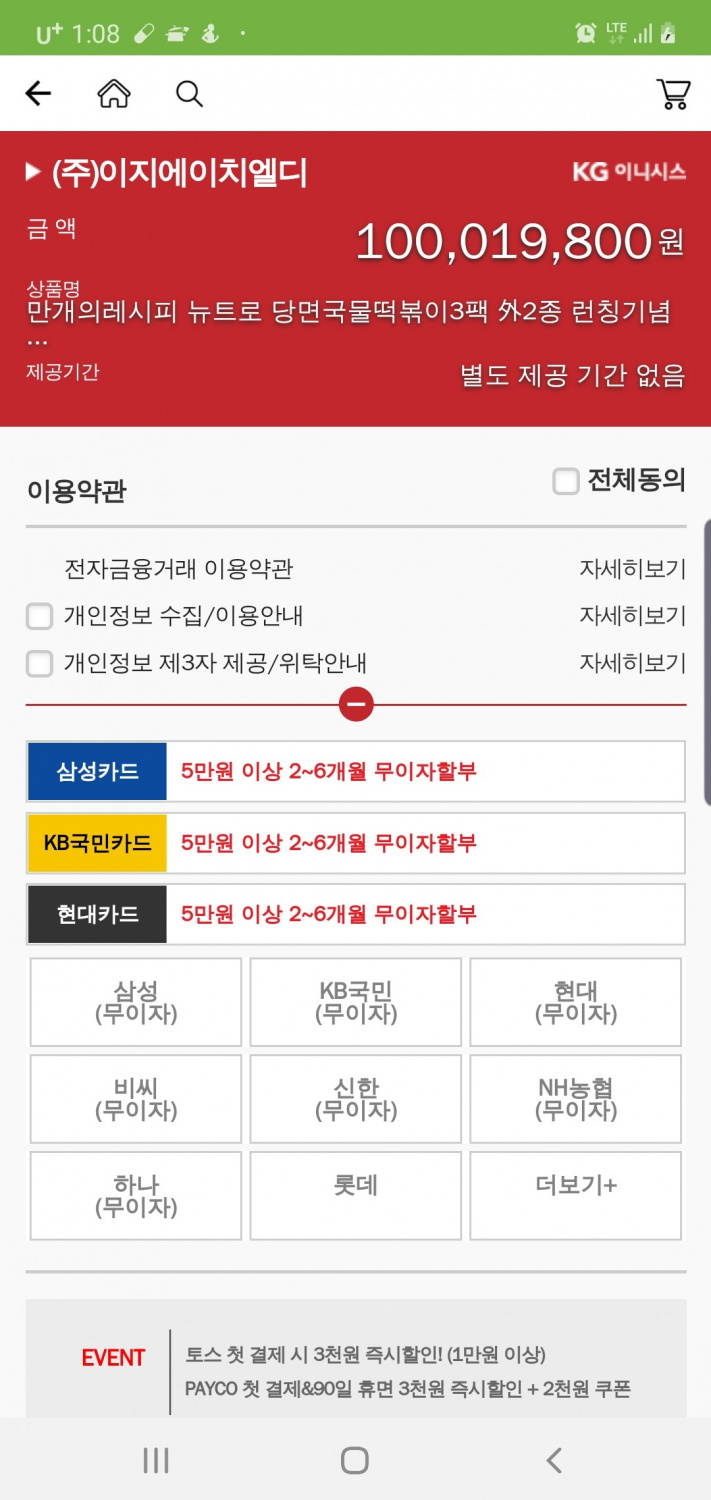Check 개인정보 제3자 제공/위탁안내 agreement

point(39,663)
